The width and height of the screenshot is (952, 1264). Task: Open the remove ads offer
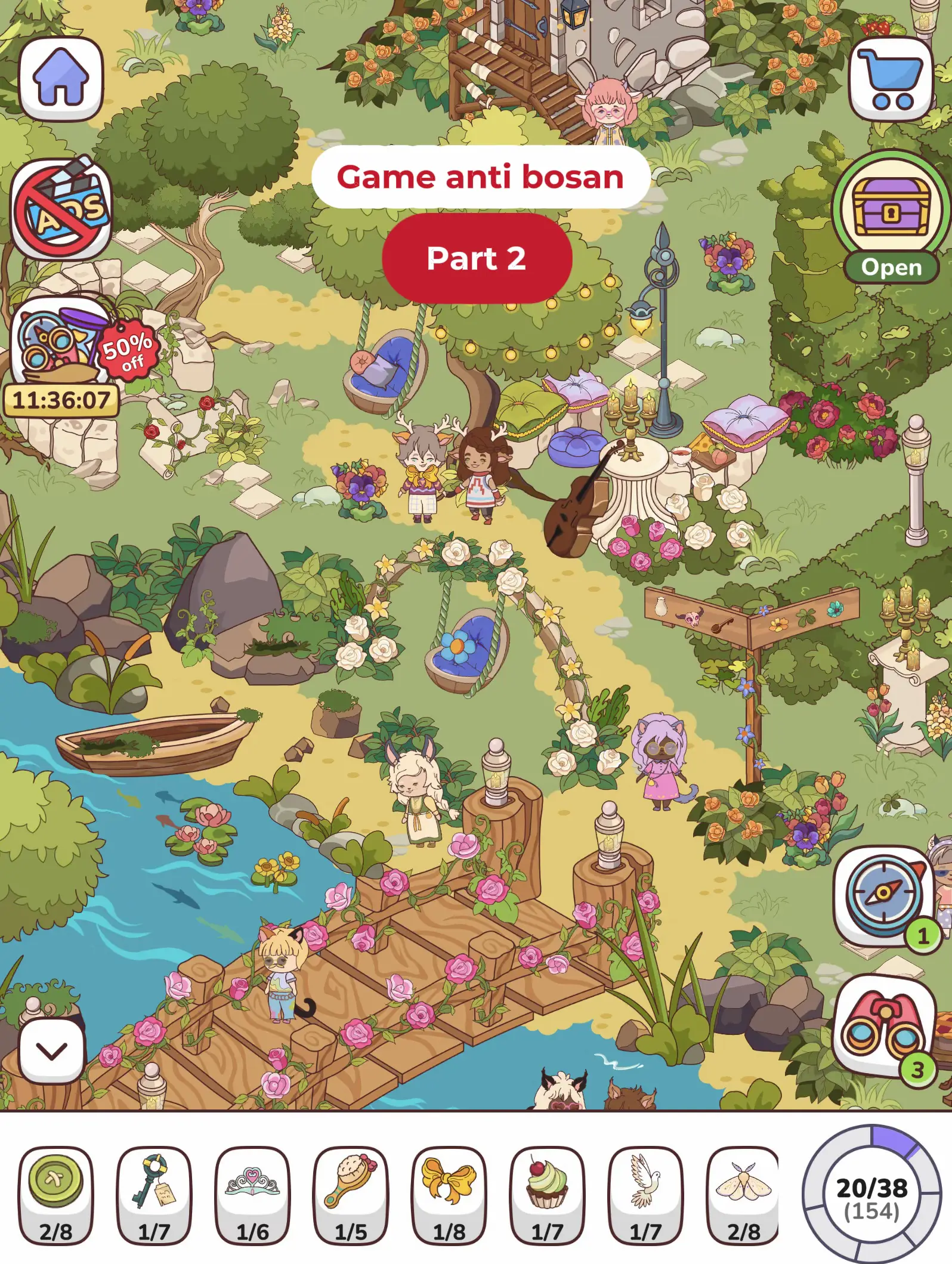pos(61,209)
